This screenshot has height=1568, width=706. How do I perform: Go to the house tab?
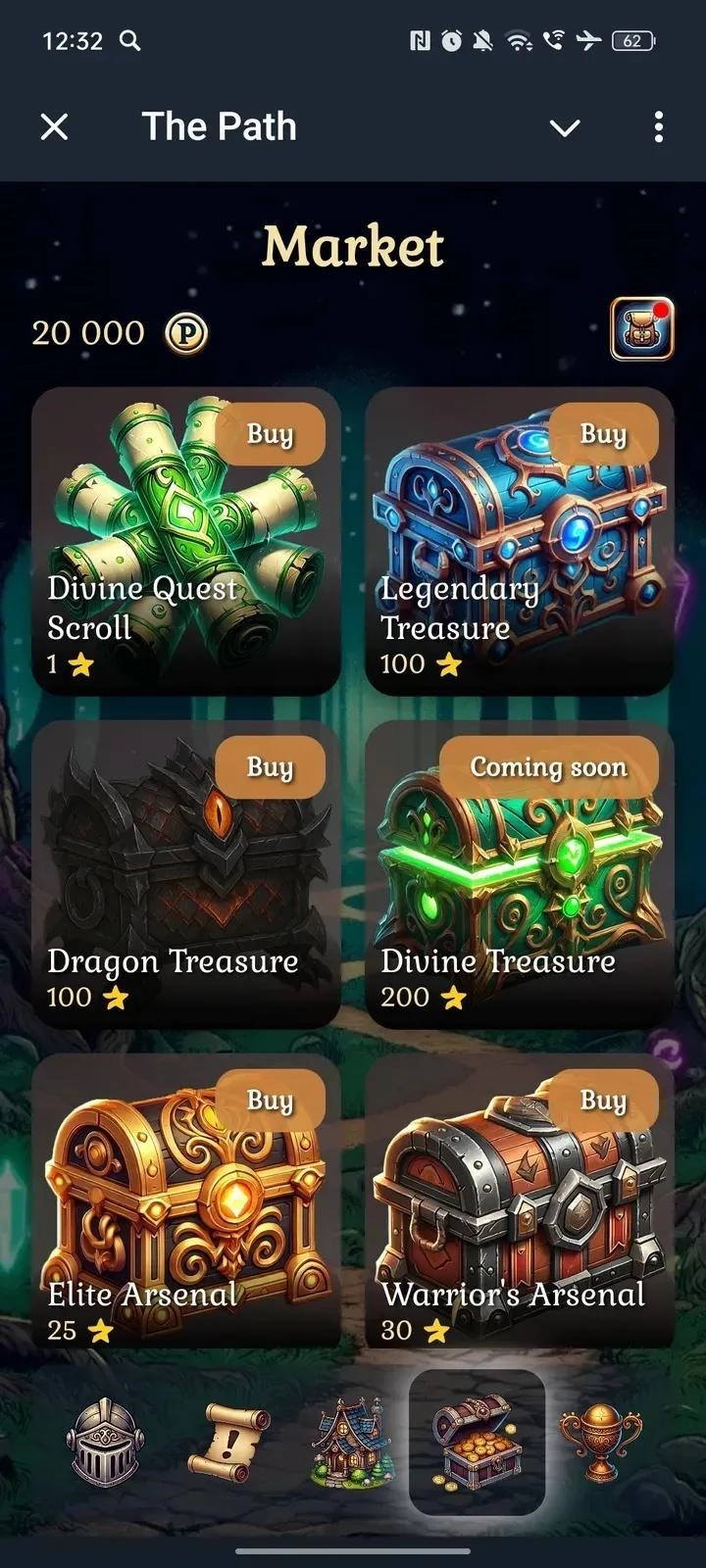[353, 1443]
